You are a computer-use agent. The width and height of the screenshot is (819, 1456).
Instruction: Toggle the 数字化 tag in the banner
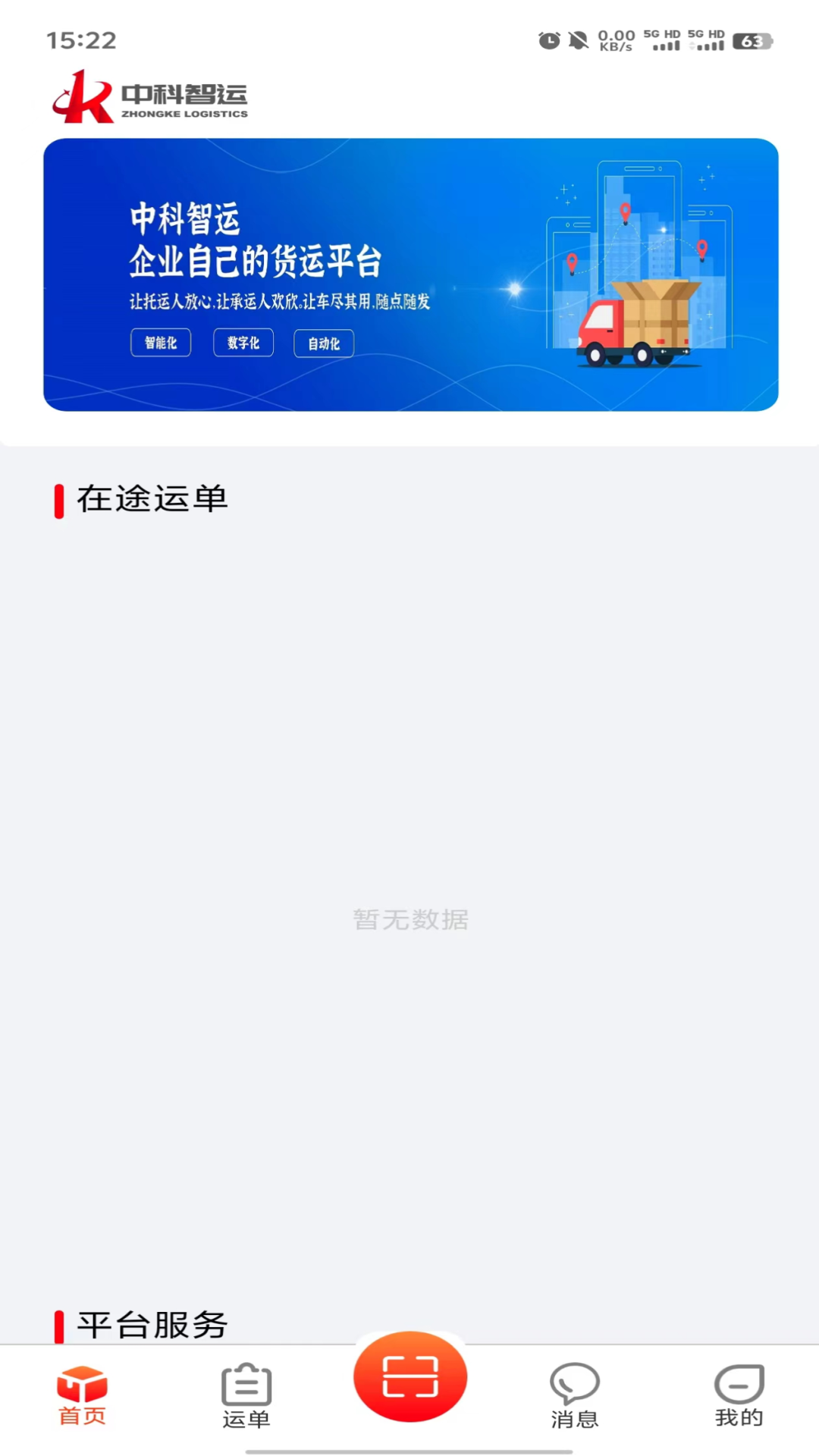point(243,343)
